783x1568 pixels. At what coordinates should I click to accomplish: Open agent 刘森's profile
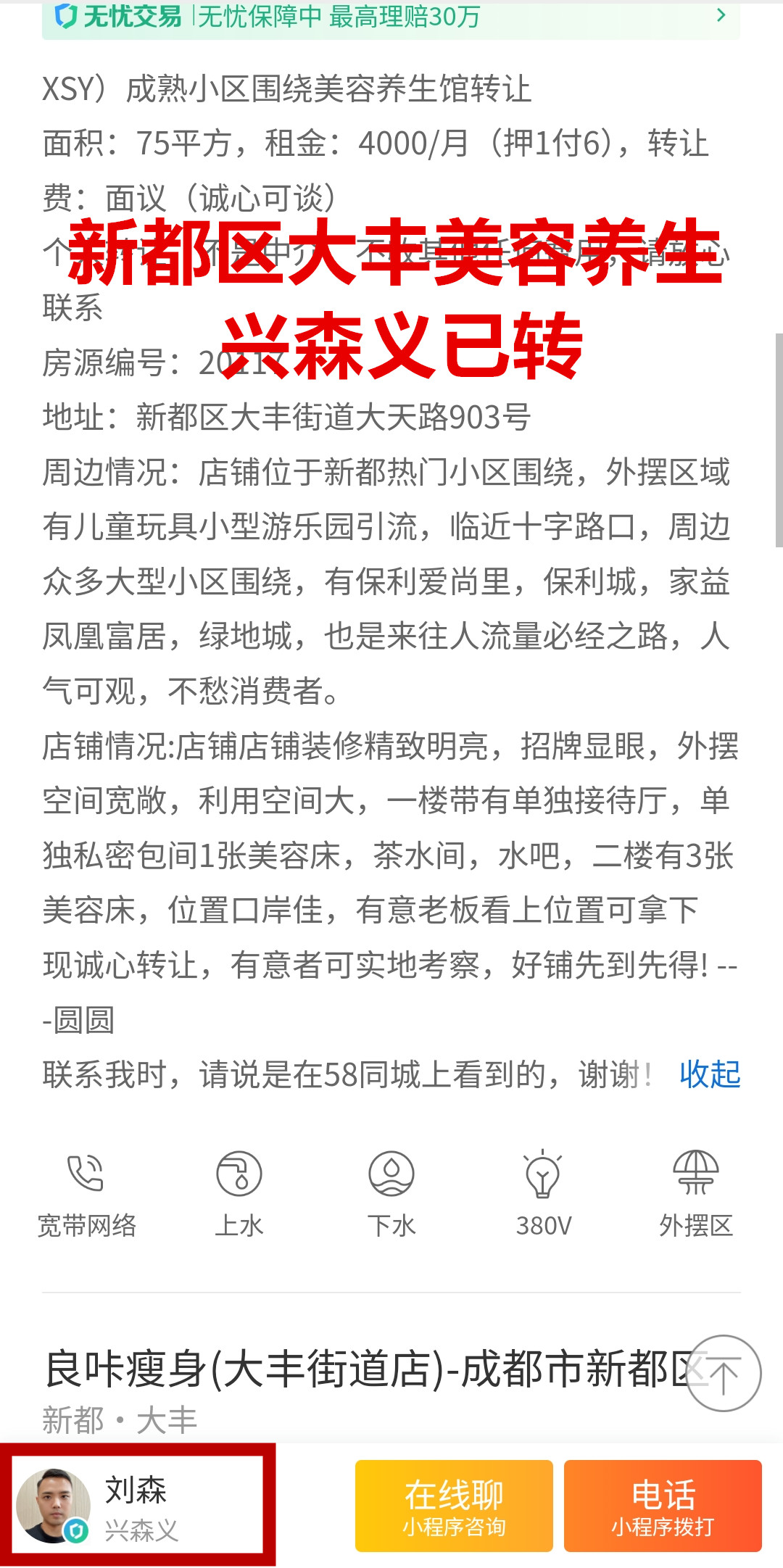(137, 1505)
